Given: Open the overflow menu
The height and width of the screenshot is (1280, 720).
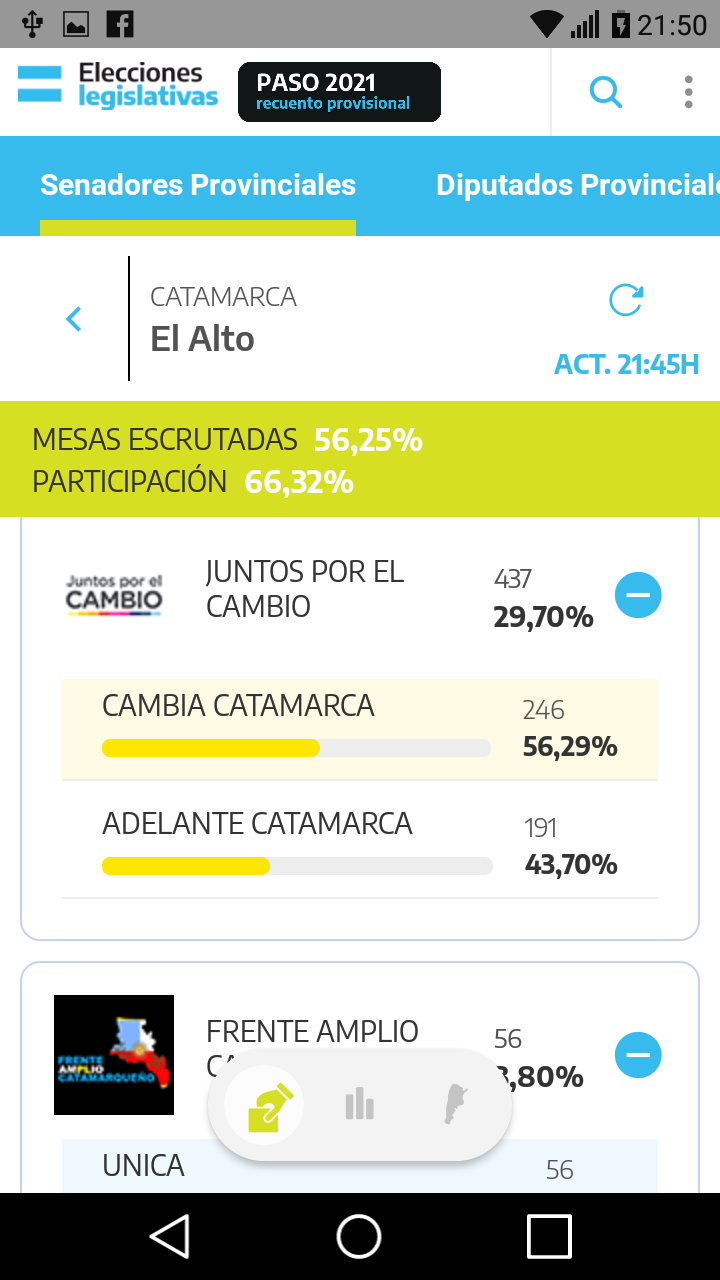Looking at the screenshot, I should pyautogui.click(x=688, y=92).
